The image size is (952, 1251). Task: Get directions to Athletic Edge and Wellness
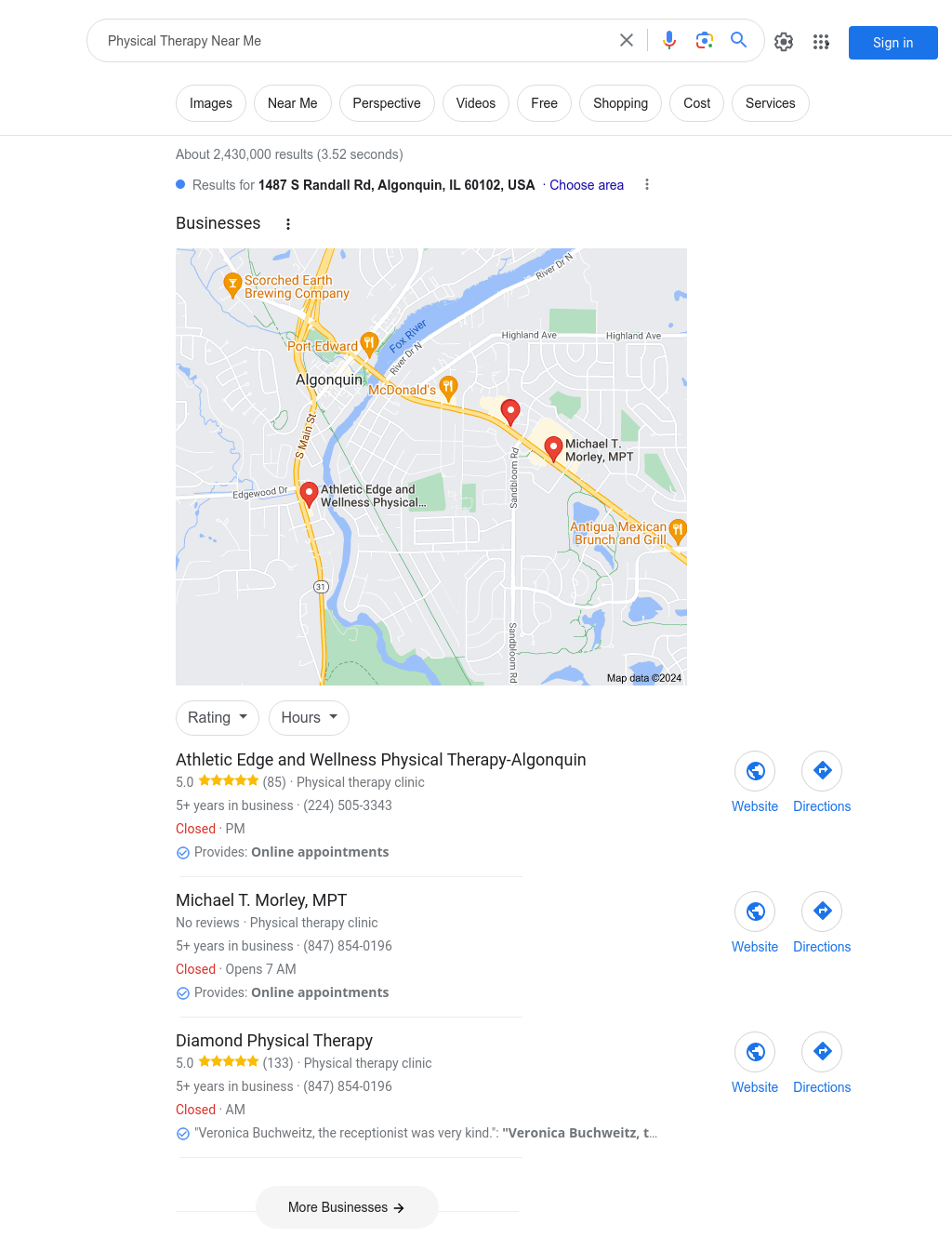coord(822,782)
